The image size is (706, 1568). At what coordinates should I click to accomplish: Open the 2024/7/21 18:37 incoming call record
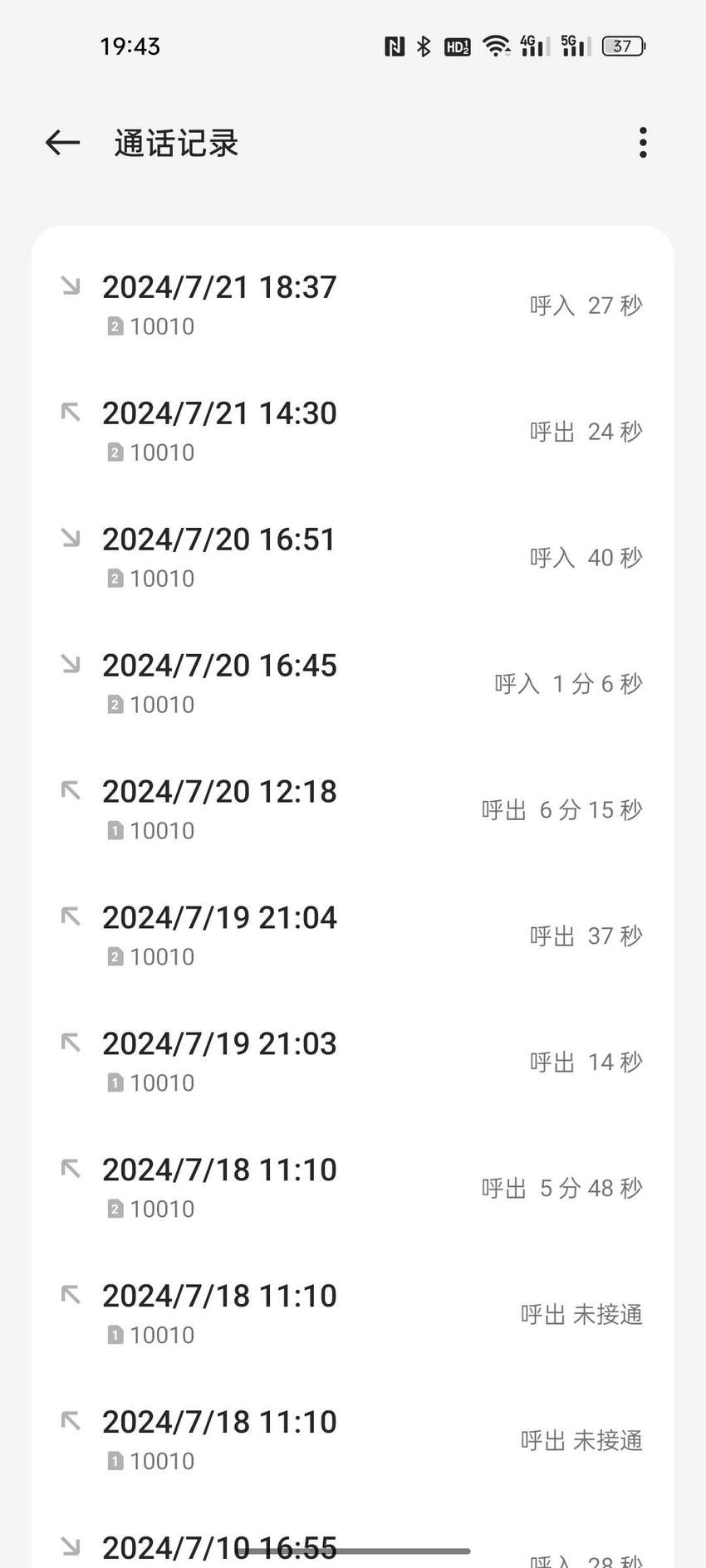click(x=353, y=305)
